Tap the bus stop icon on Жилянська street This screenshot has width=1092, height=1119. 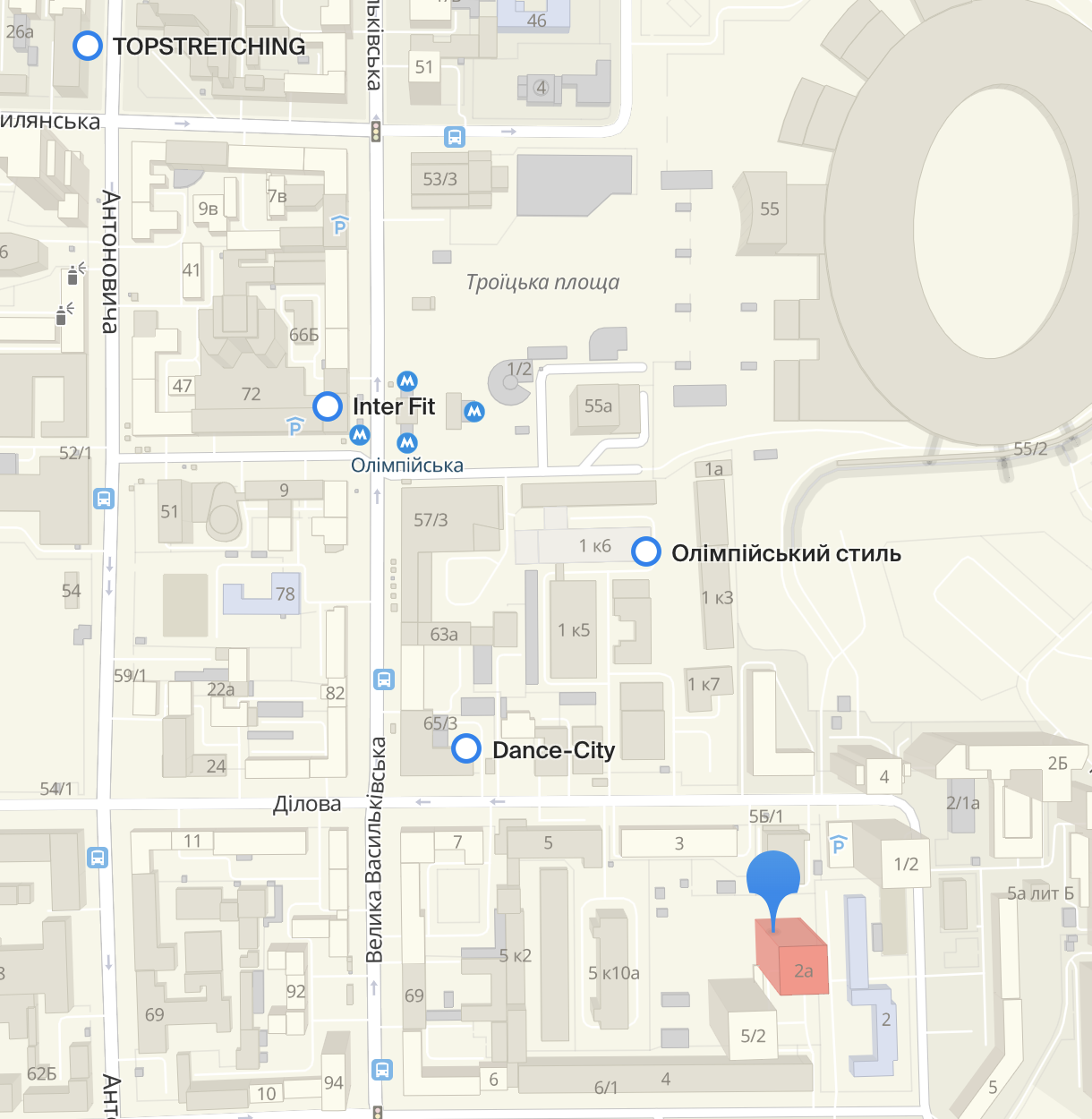tap(455, 137)
